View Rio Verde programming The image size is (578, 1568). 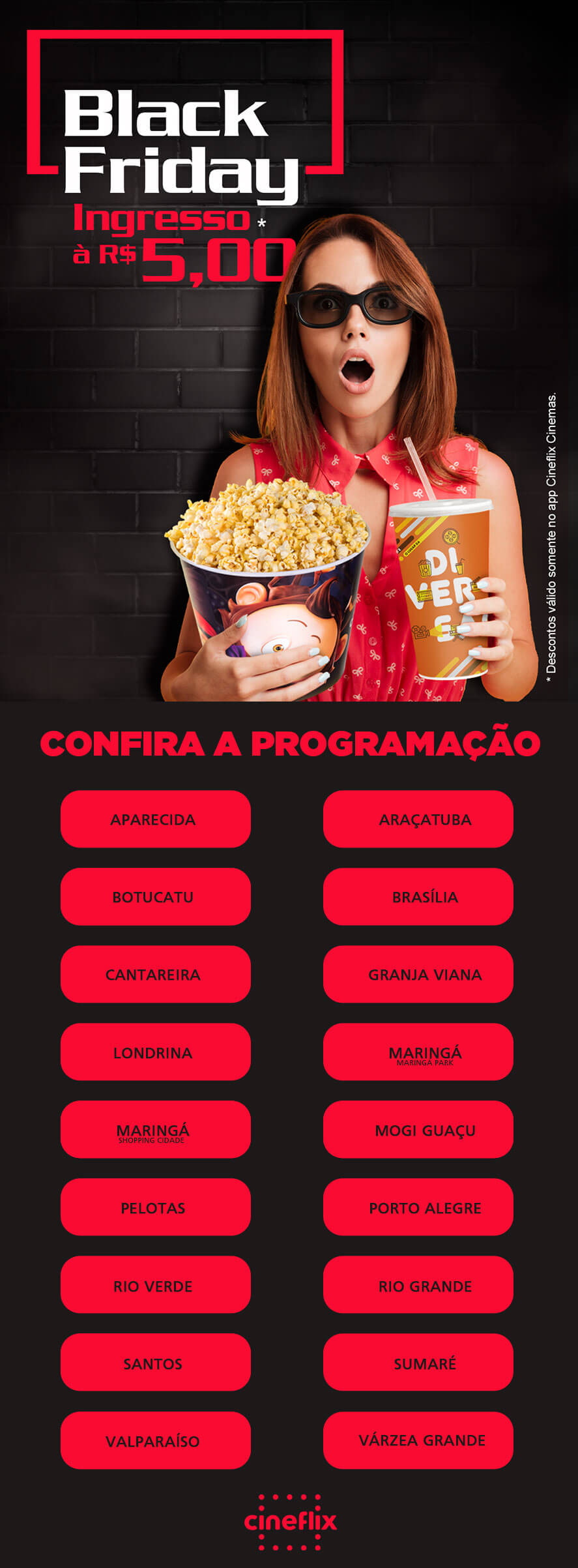(x=155, y=1284)
